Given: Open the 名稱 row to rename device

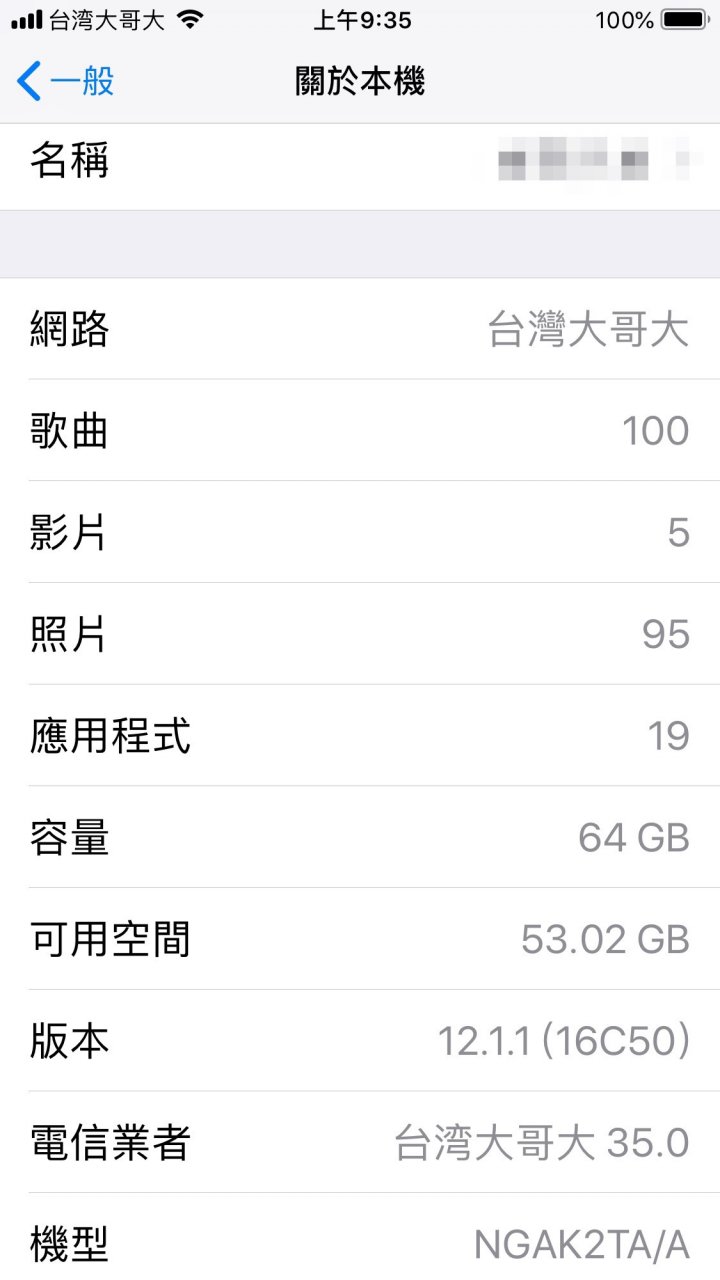Looking at the screenshot, I should (x=360, y=167).
